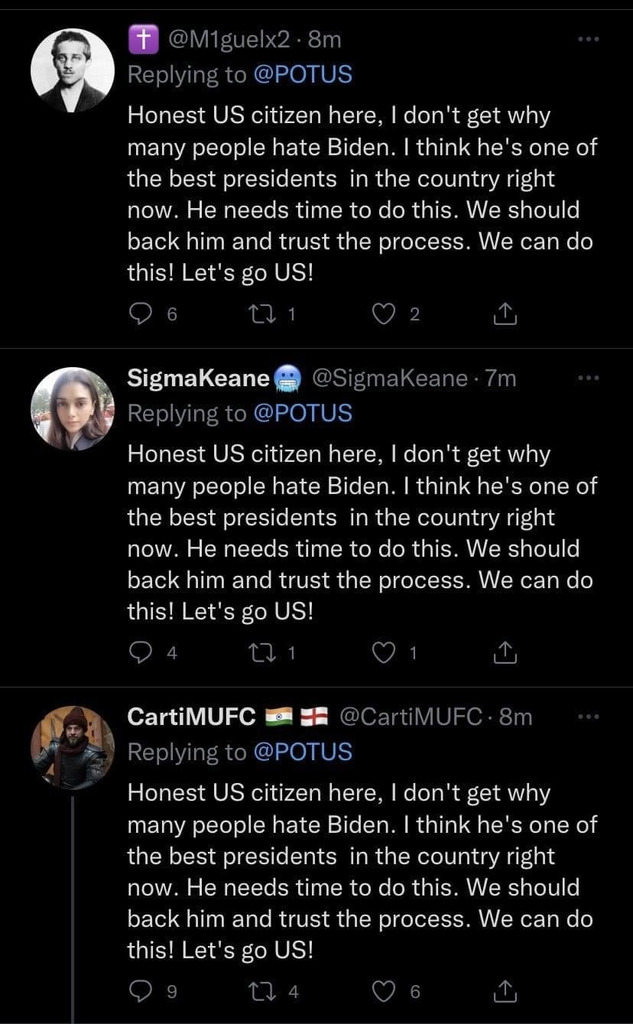Open overflow menu on CartiMUFC's tweet
The height and width of the screenshot is (1024, 633).
pos(589,717)
